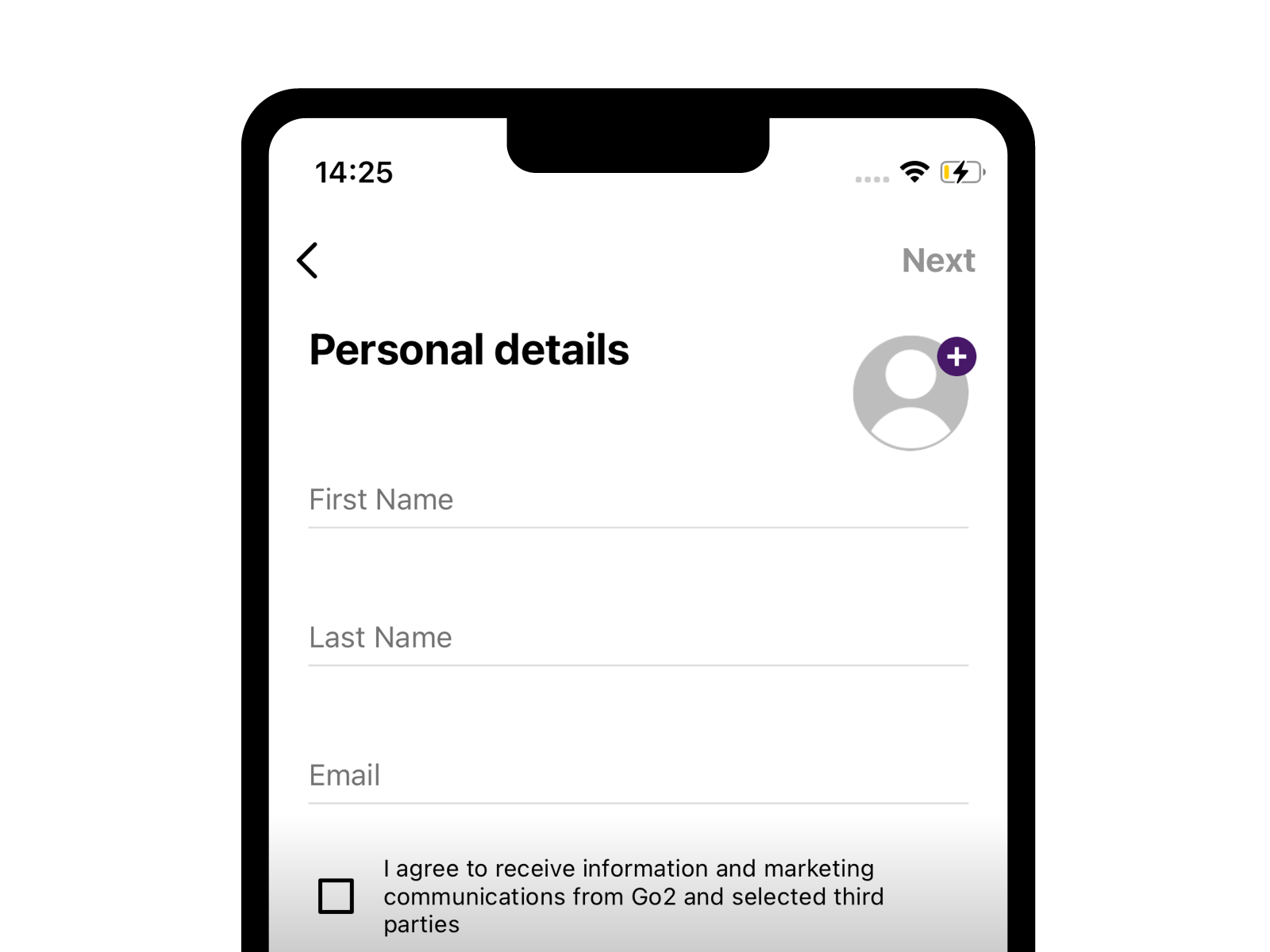Check the marketing communications agreement box

336,896
